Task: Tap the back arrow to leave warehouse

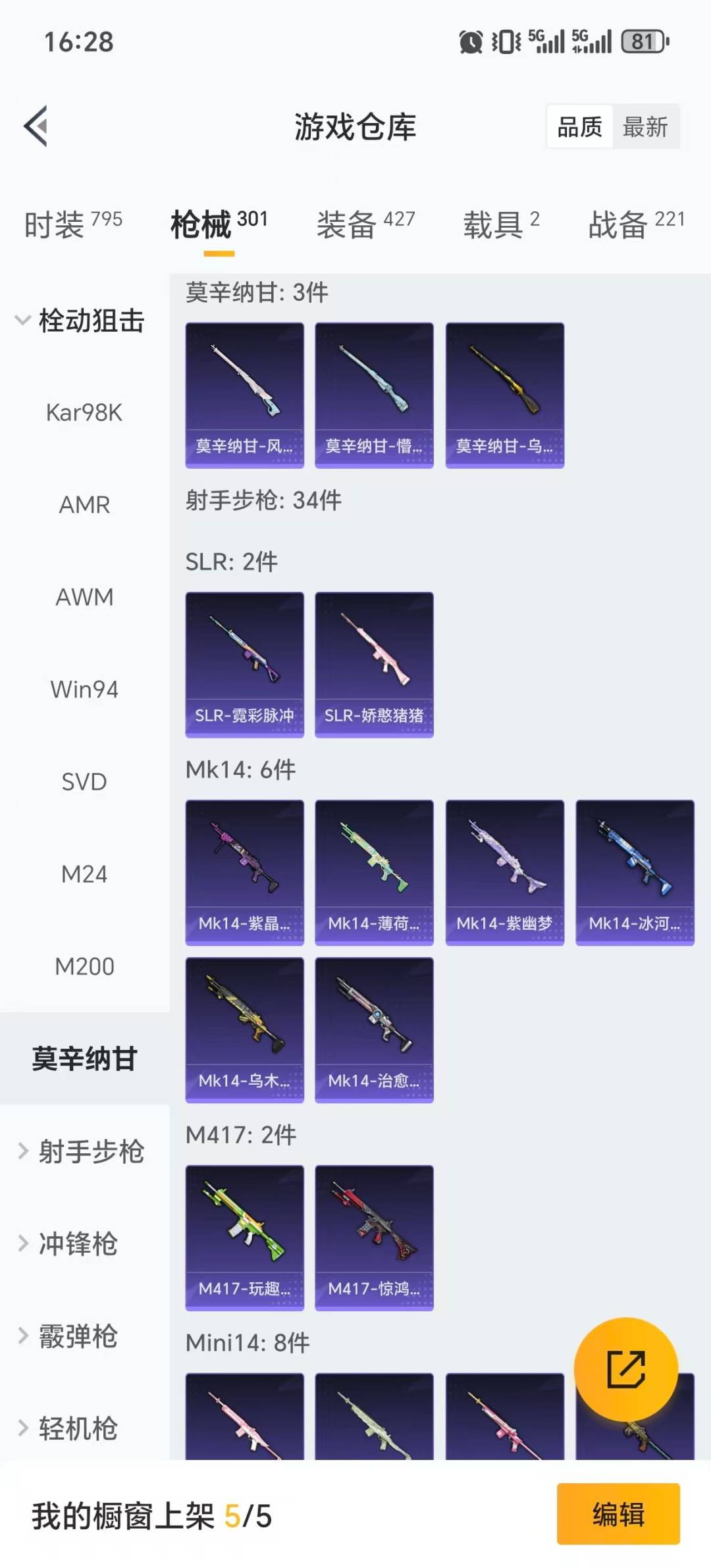Action: pos(38,128)
